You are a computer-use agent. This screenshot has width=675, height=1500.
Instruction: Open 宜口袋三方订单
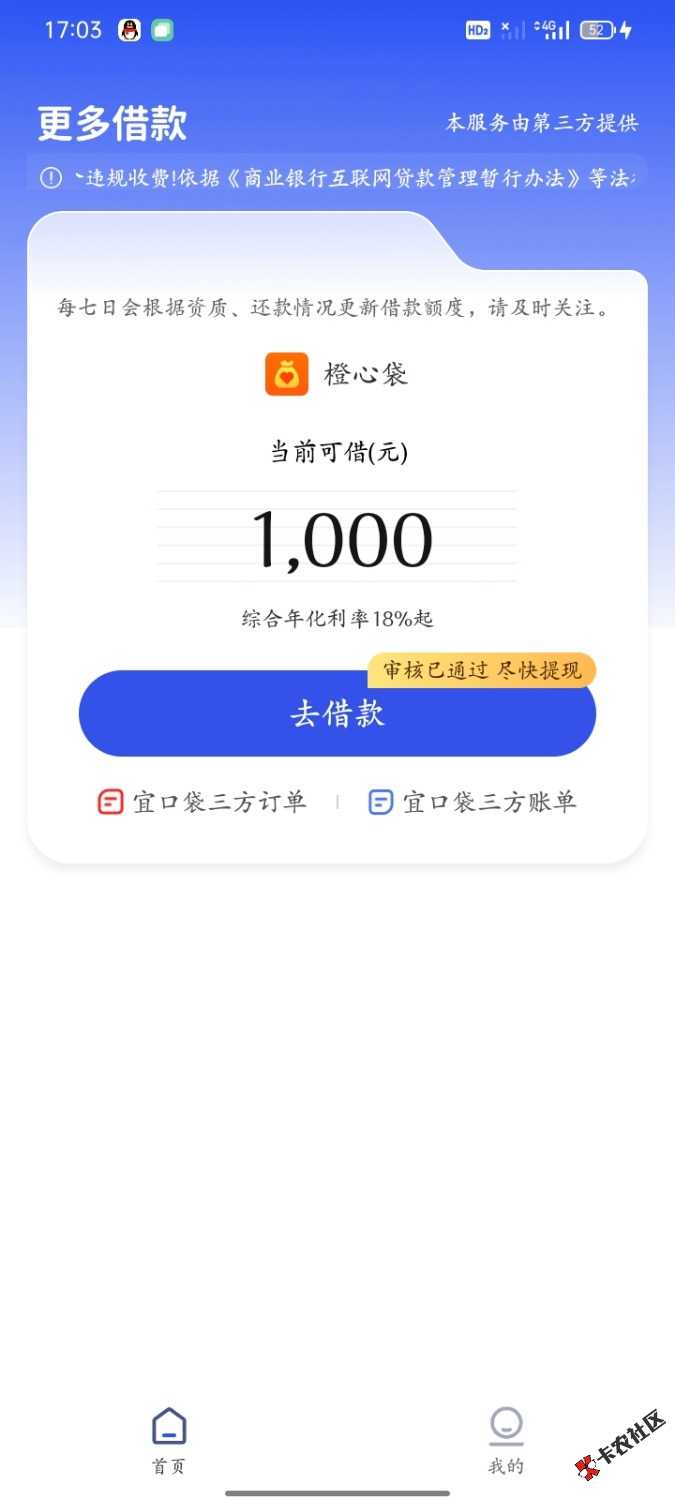click(202, 802)
